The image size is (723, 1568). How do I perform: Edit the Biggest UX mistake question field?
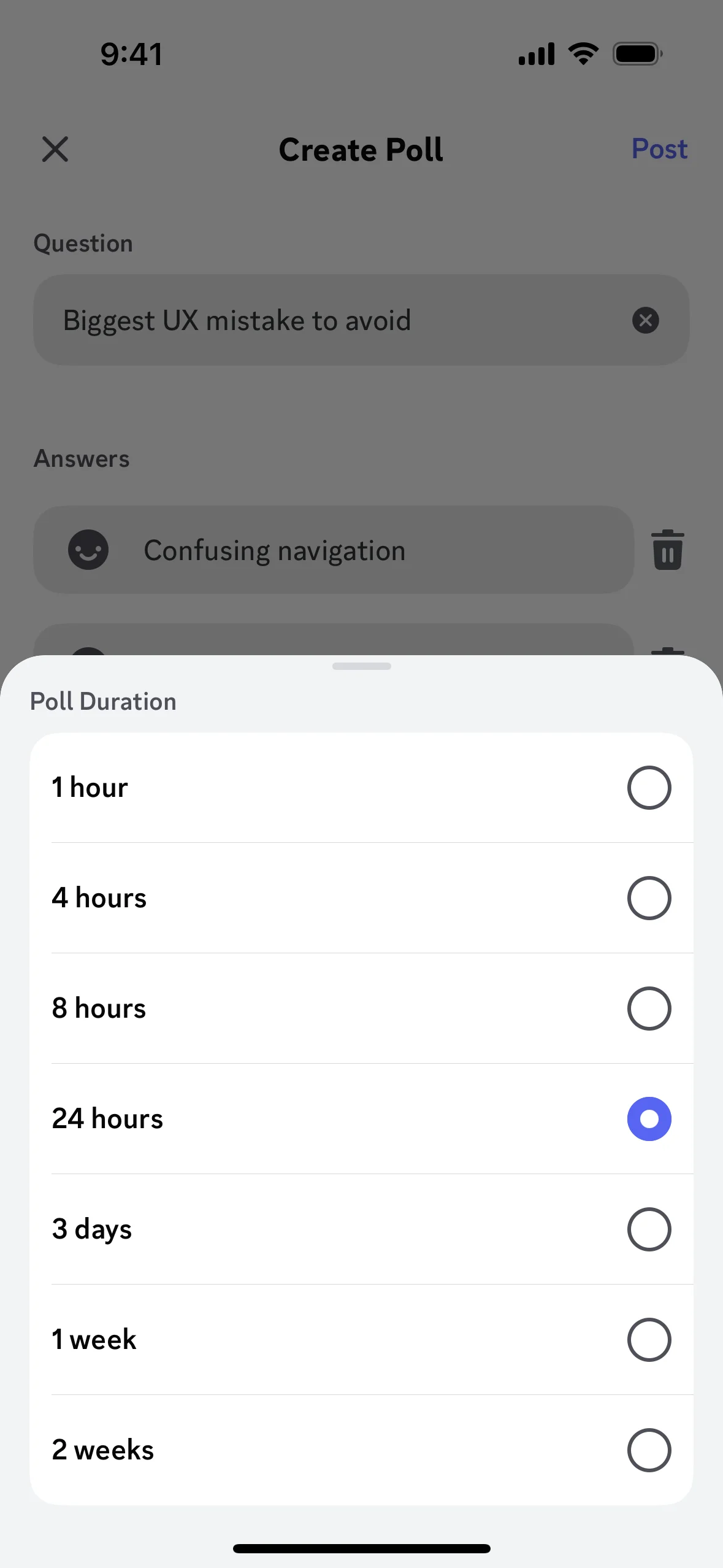coord(331,320)
